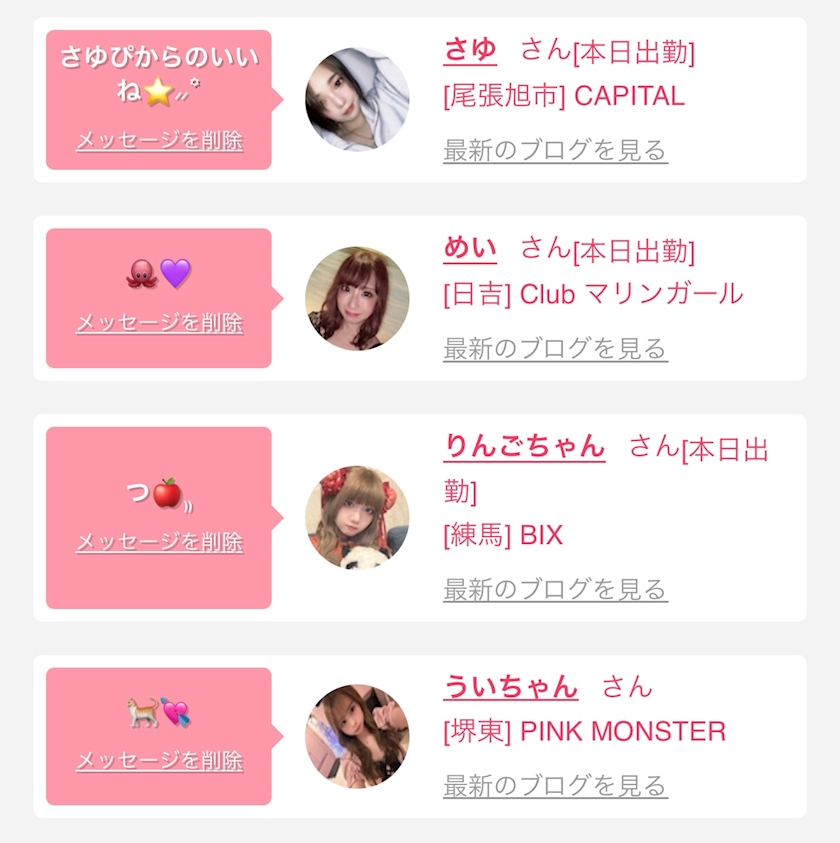This screenshot has height=843, width=840.
Task: Open りんごちゃん's profile name link
Action: [524, 447]
